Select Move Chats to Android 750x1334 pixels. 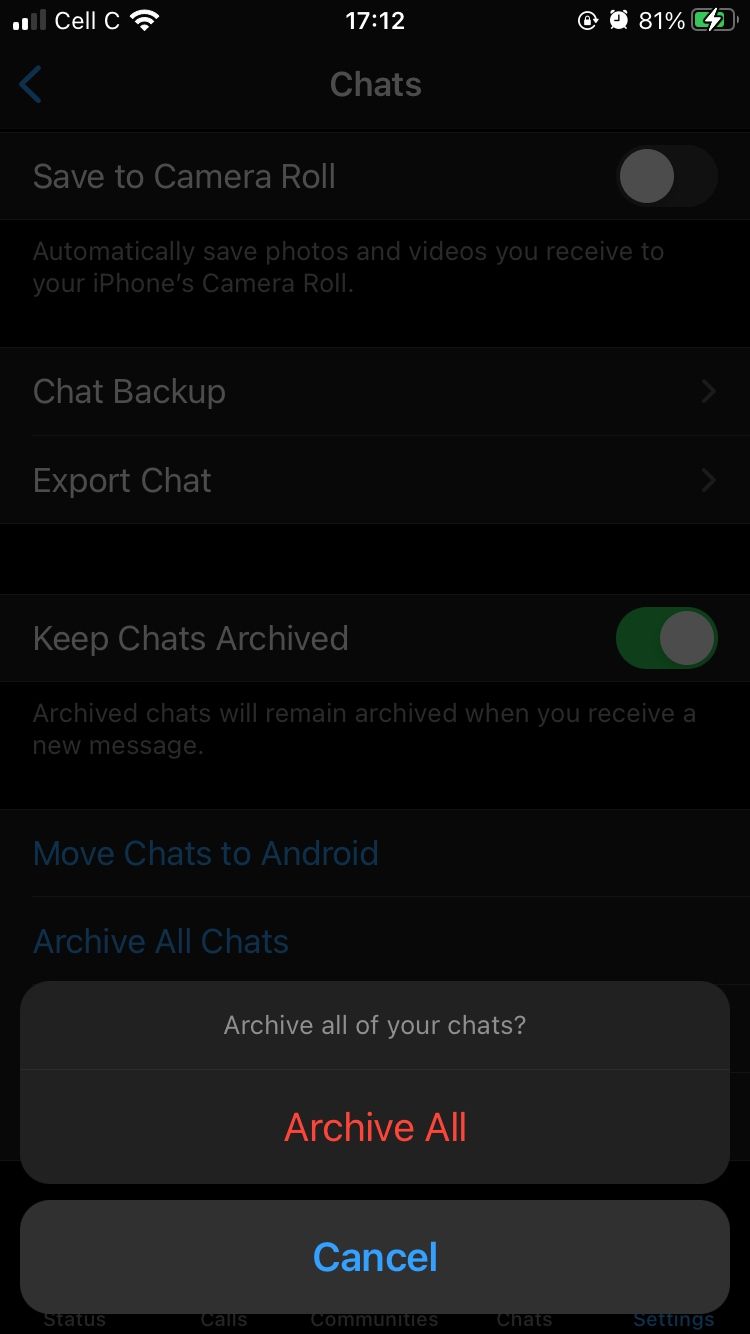[x=206, y=853]
